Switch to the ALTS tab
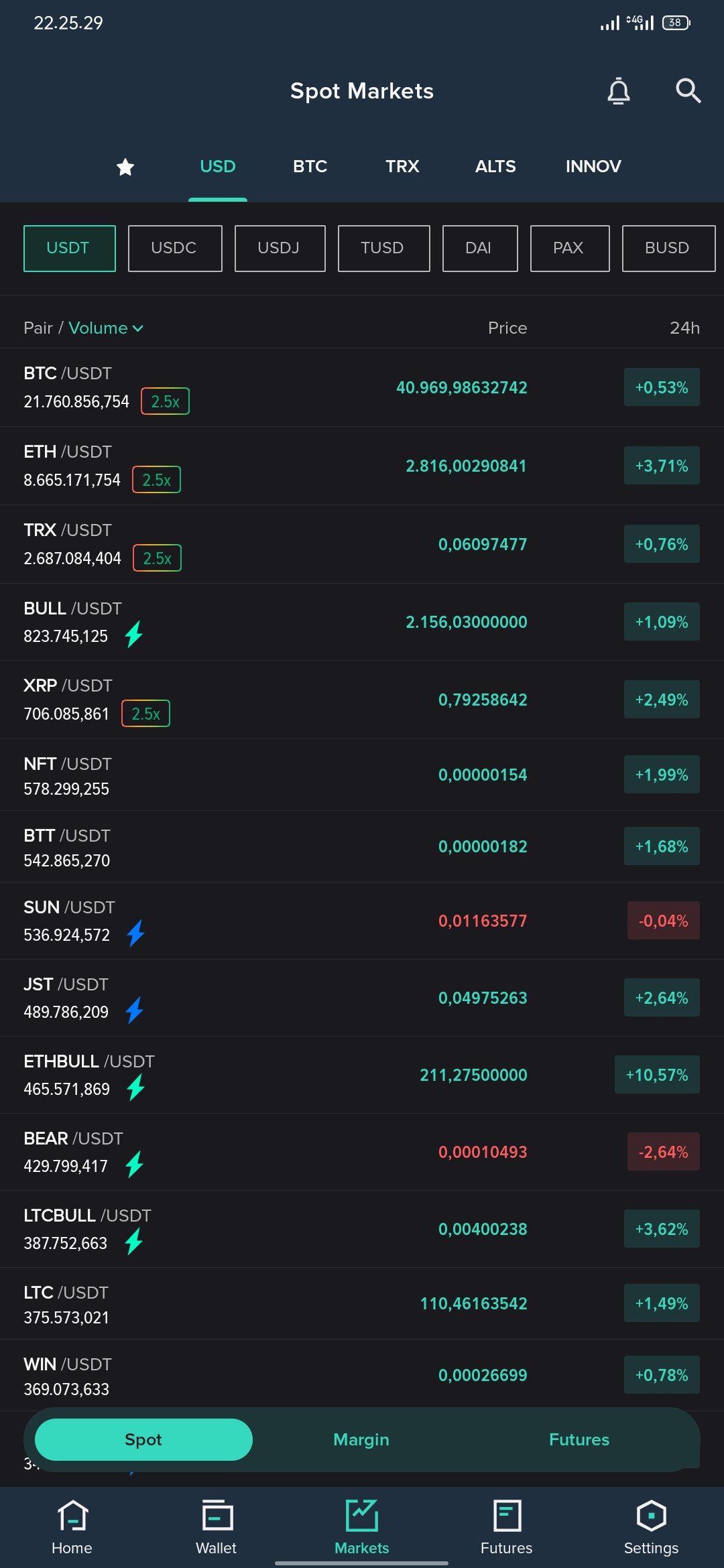The image size is (724, 1568). coord(495,166)
